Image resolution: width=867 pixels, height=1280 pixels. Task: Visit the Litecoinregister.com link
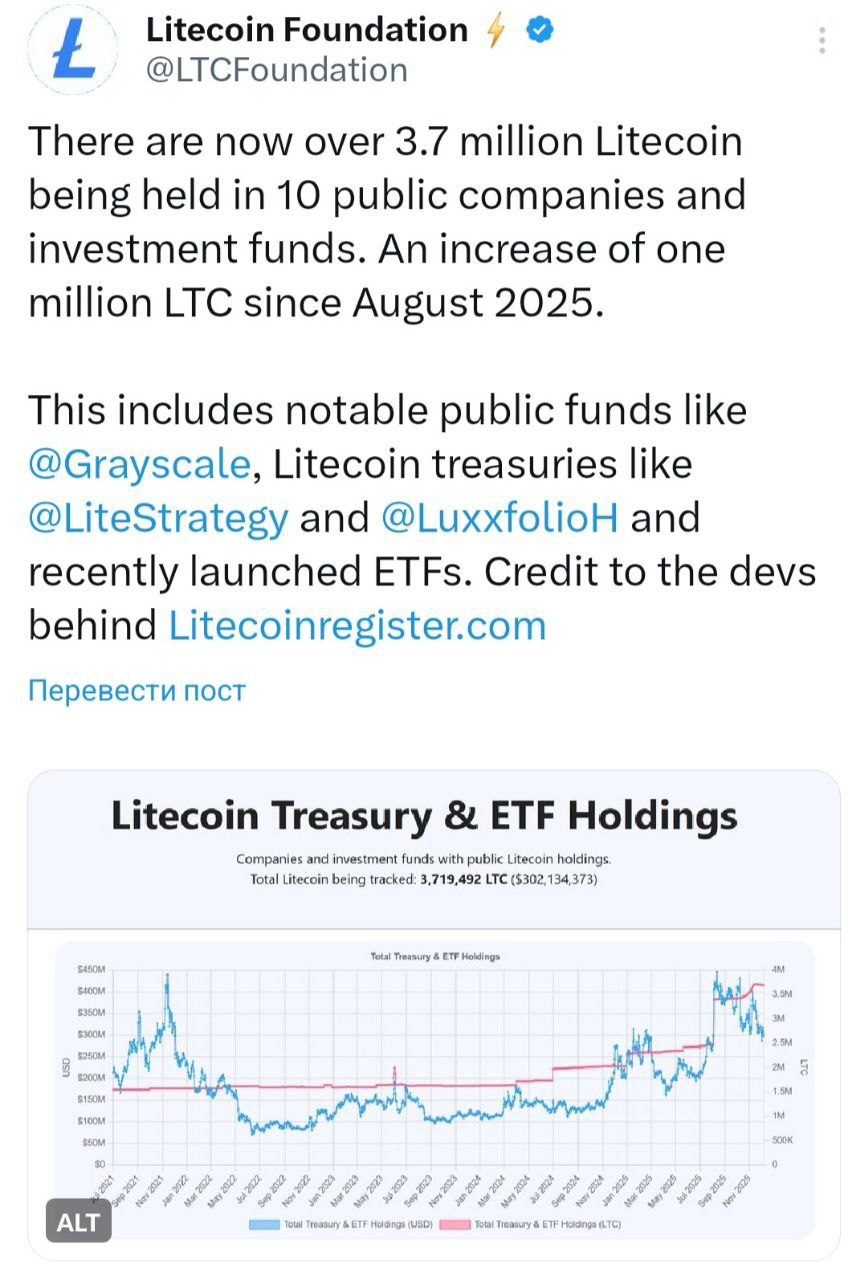(357, 625)
